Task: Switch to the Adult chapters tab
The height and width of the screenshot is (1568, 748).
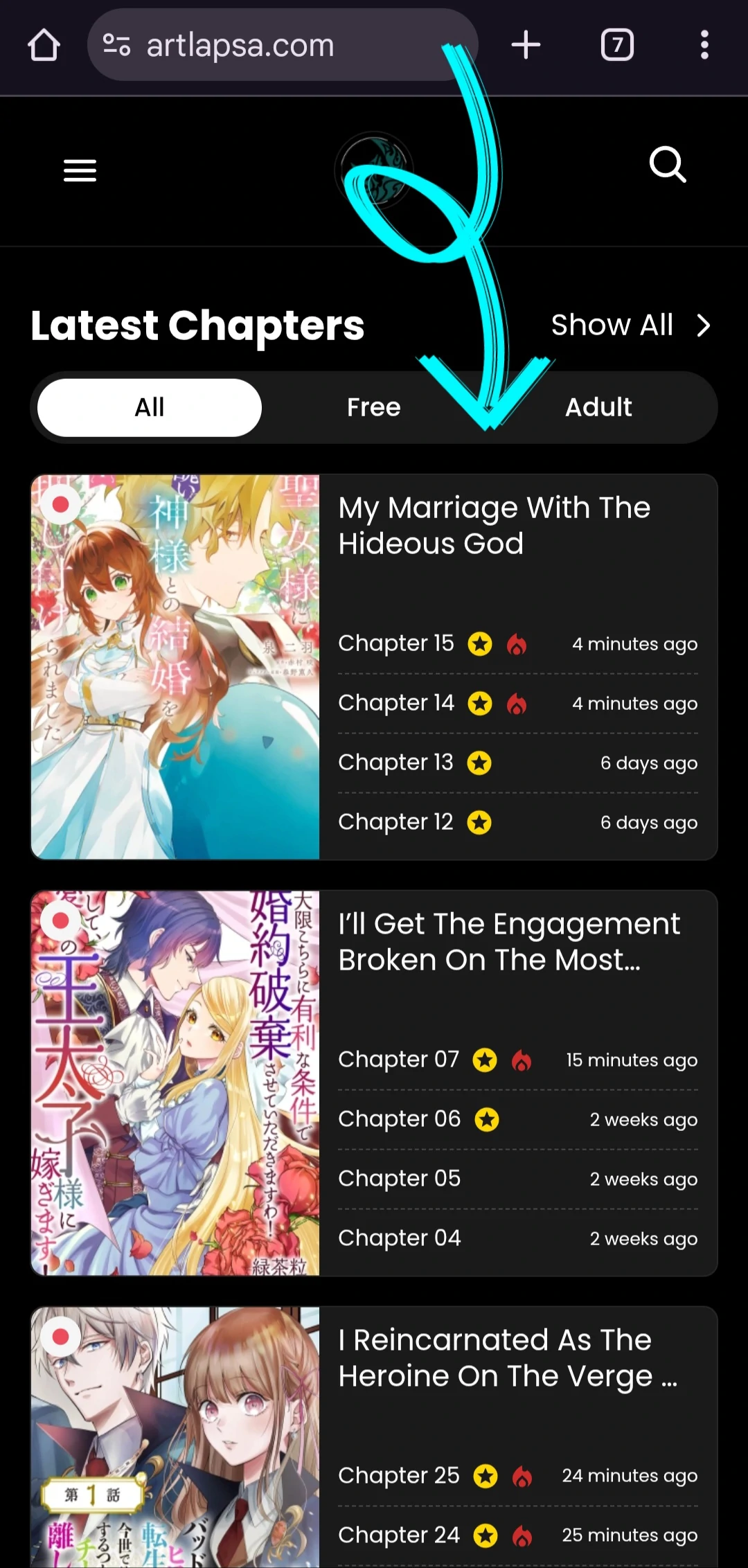Action: coord(598,407)
